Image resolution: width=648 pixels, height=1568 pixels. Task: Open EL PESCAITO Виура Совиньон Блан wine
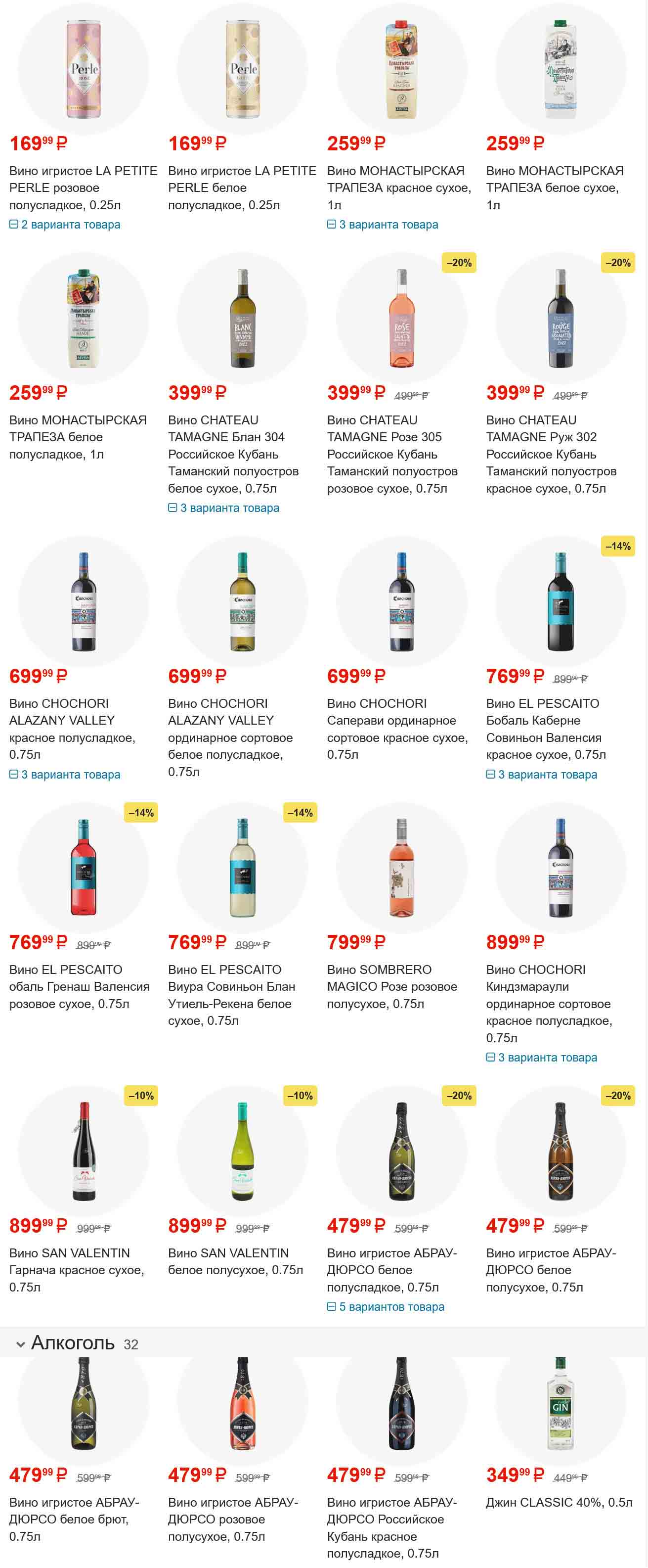coord(231,995)
